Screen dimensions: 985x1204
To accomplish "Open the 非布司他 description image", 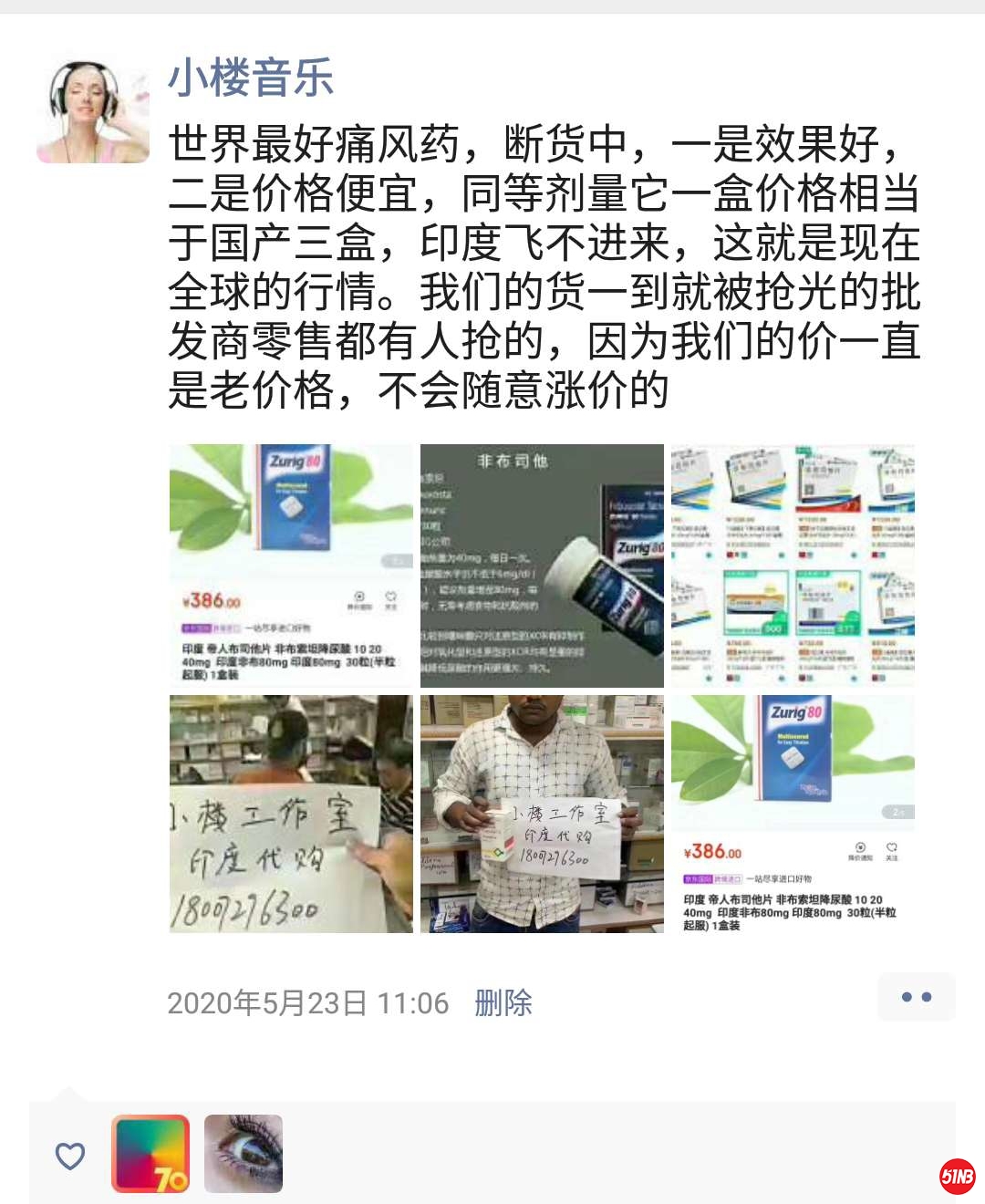I will (542, 566).
